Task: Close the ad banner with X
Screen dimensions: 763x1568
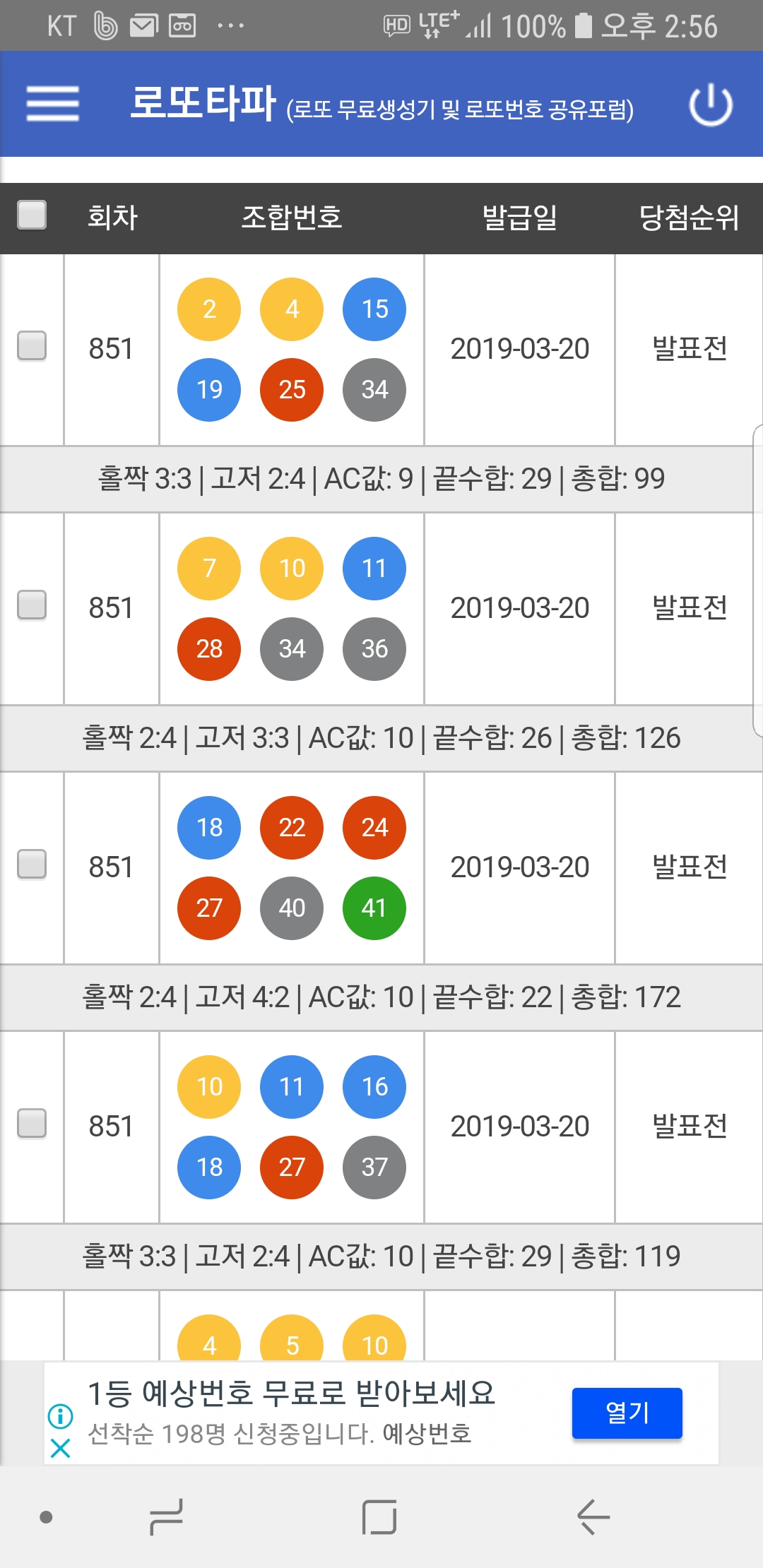Action: (61, 1449)
